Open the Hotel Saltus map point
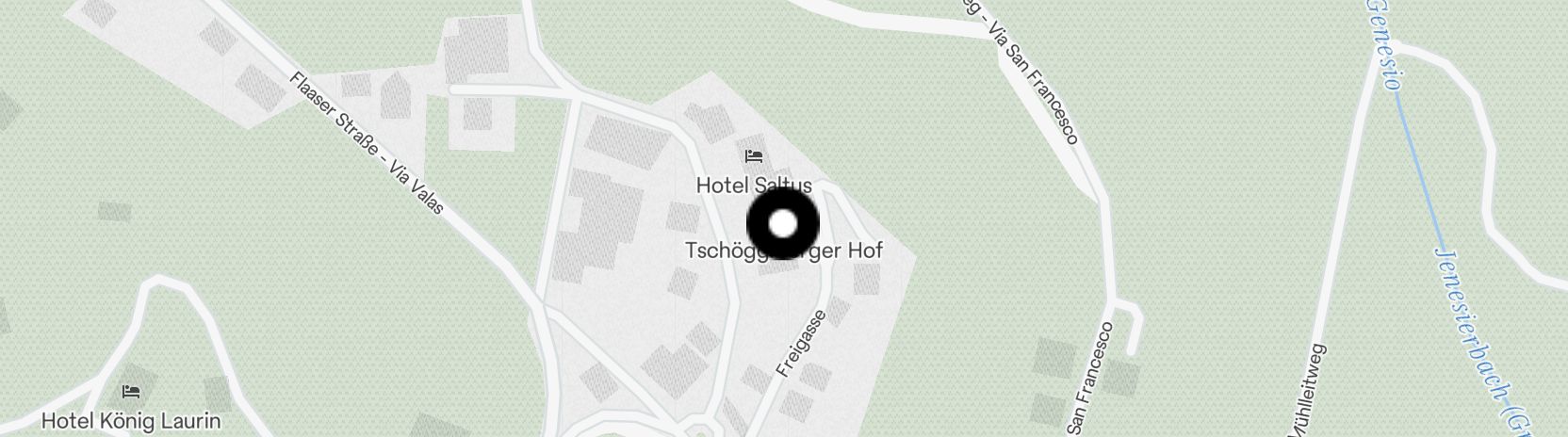 point(753,157)
